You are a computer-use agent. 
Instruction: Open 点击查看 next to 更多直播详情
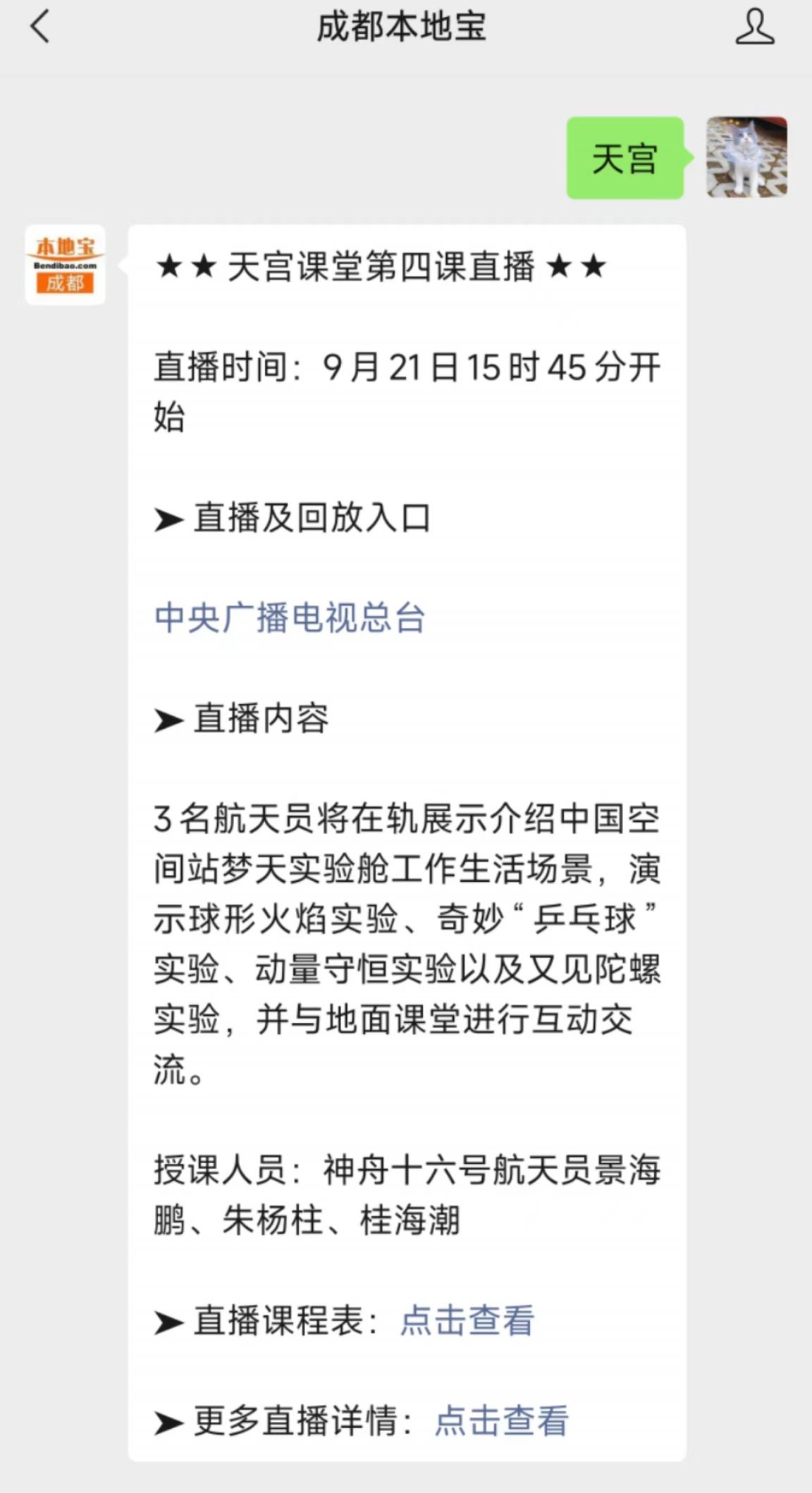point(501,1420)
